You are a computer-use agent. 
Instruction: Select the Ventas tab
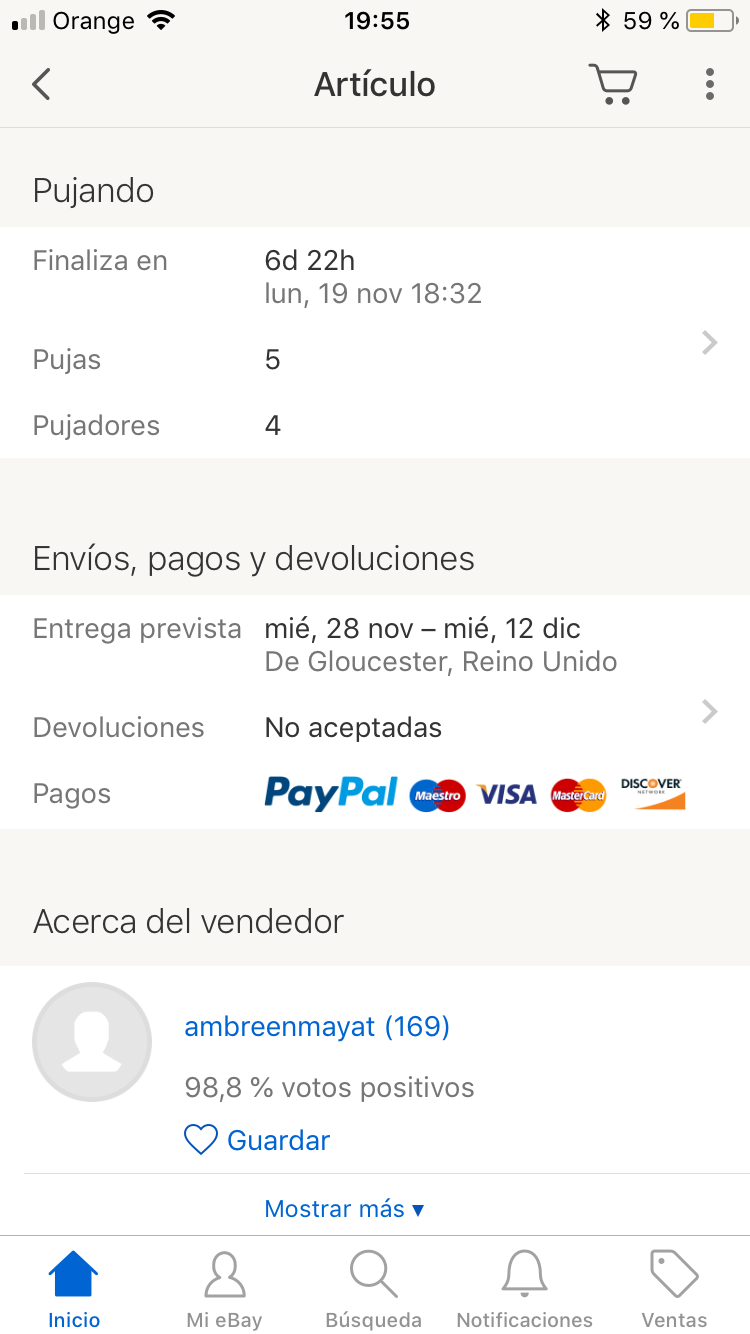click(x=674, y=1290)
